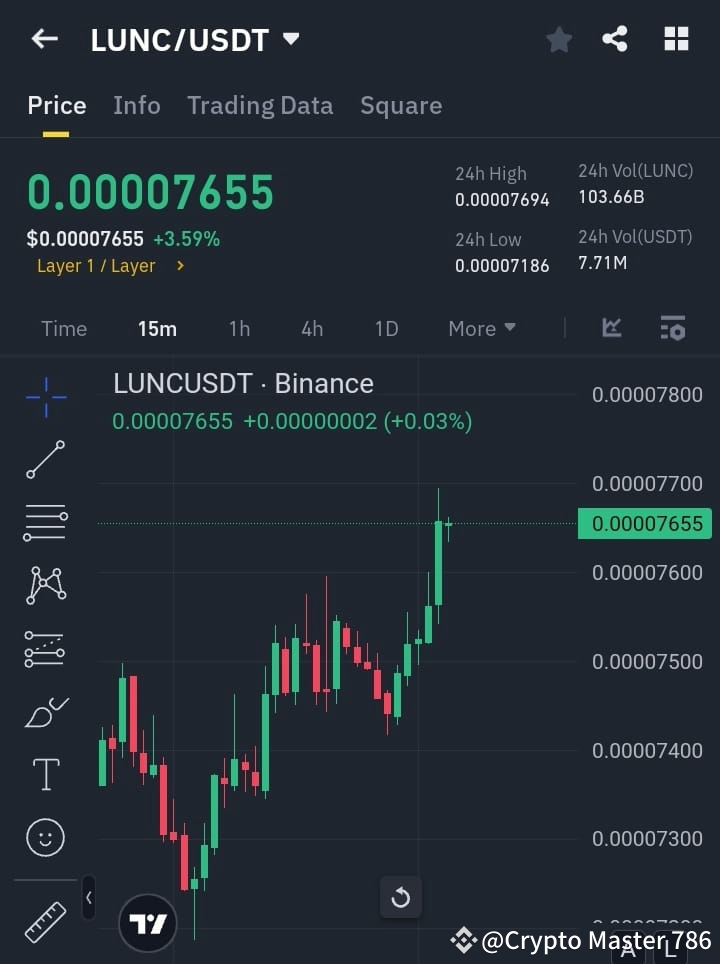Tap the chart refresh button
Screen dimensions: 720x964
(x=400, y=897)
